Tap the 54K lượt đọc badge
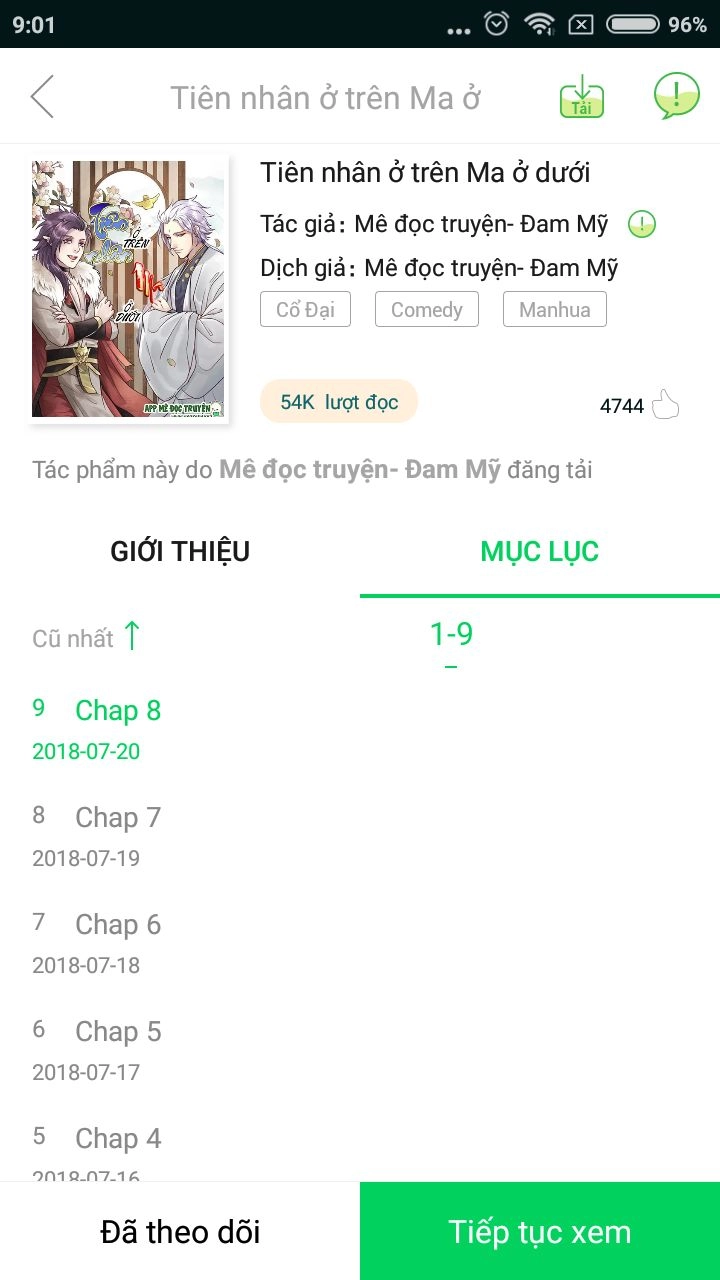Image resolution: width=720 pixels, height=1280 pixels. [x=338, y=399]
